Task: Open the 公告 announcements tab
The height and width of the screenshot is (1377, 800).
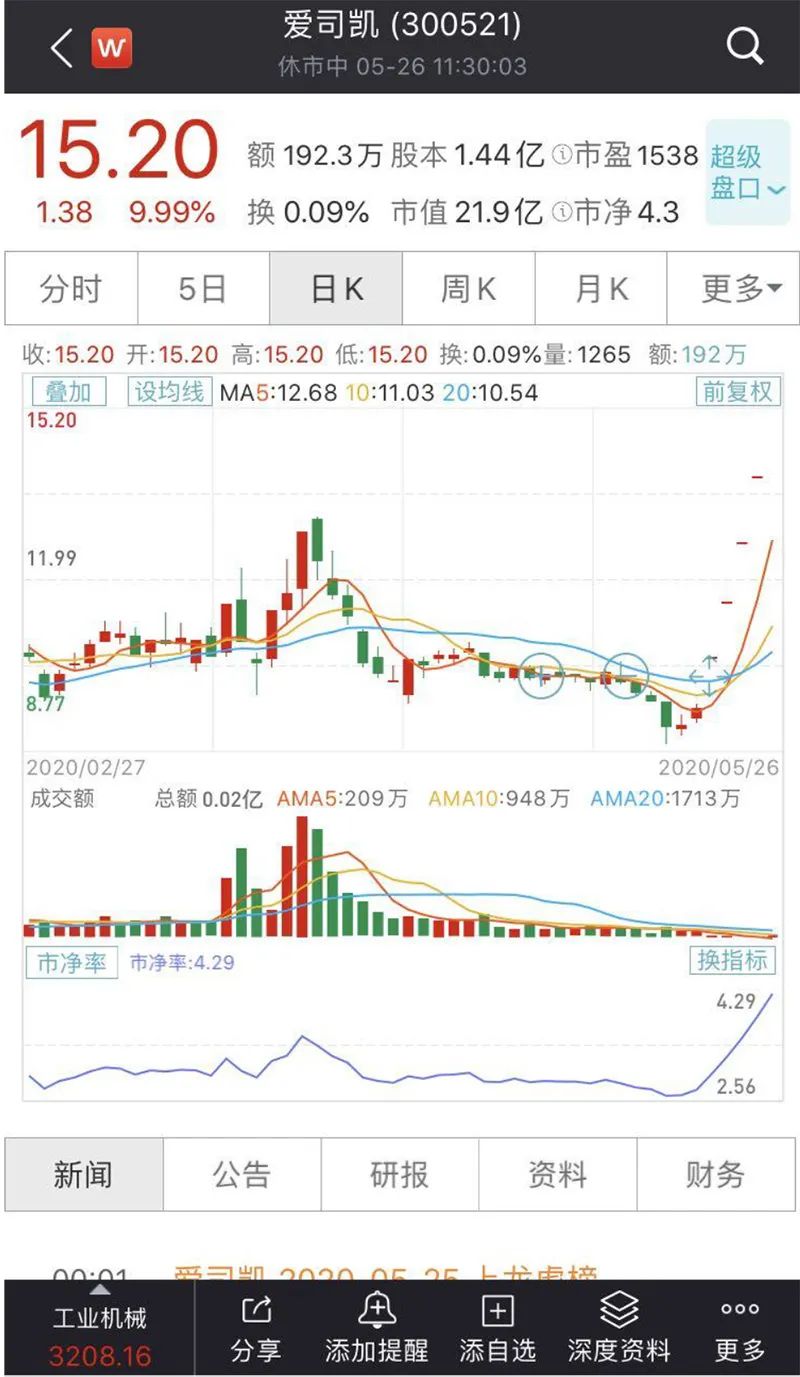Action: coord(241,1174)
